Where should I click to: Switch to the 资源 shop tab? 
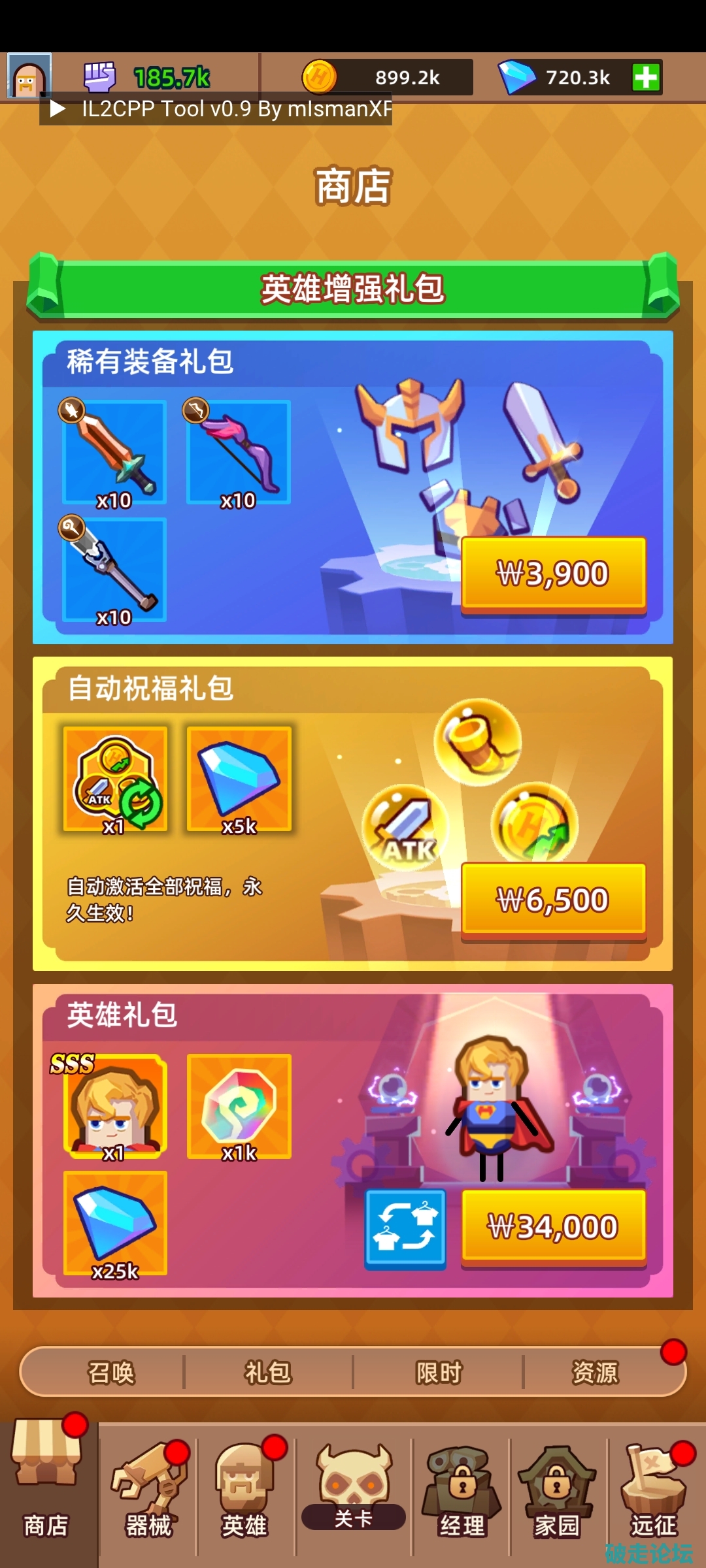click(x=595, y=1372)
